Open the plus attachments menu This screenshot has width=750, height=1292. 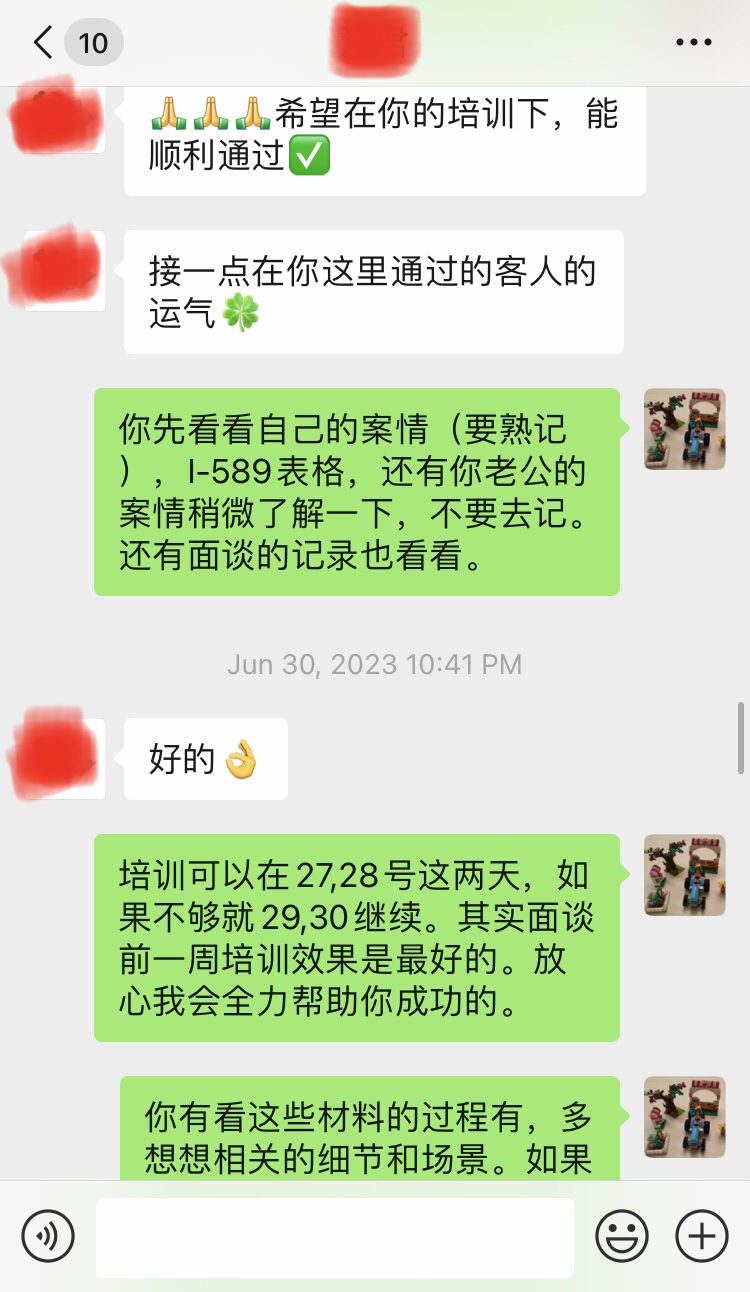tap(702, 1237)
